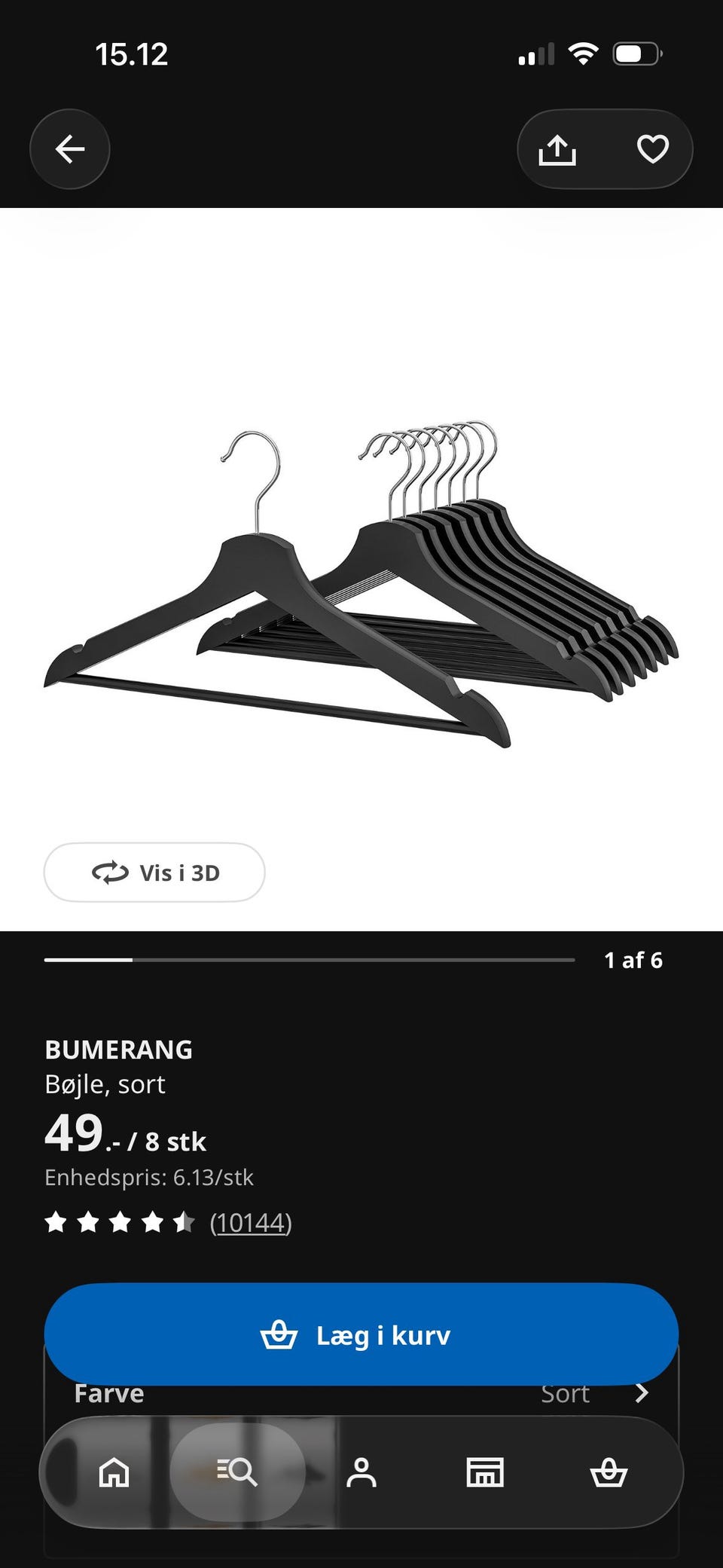Open the hanger product image
Screen dimensions: 723x1568
tap(361, 584)
